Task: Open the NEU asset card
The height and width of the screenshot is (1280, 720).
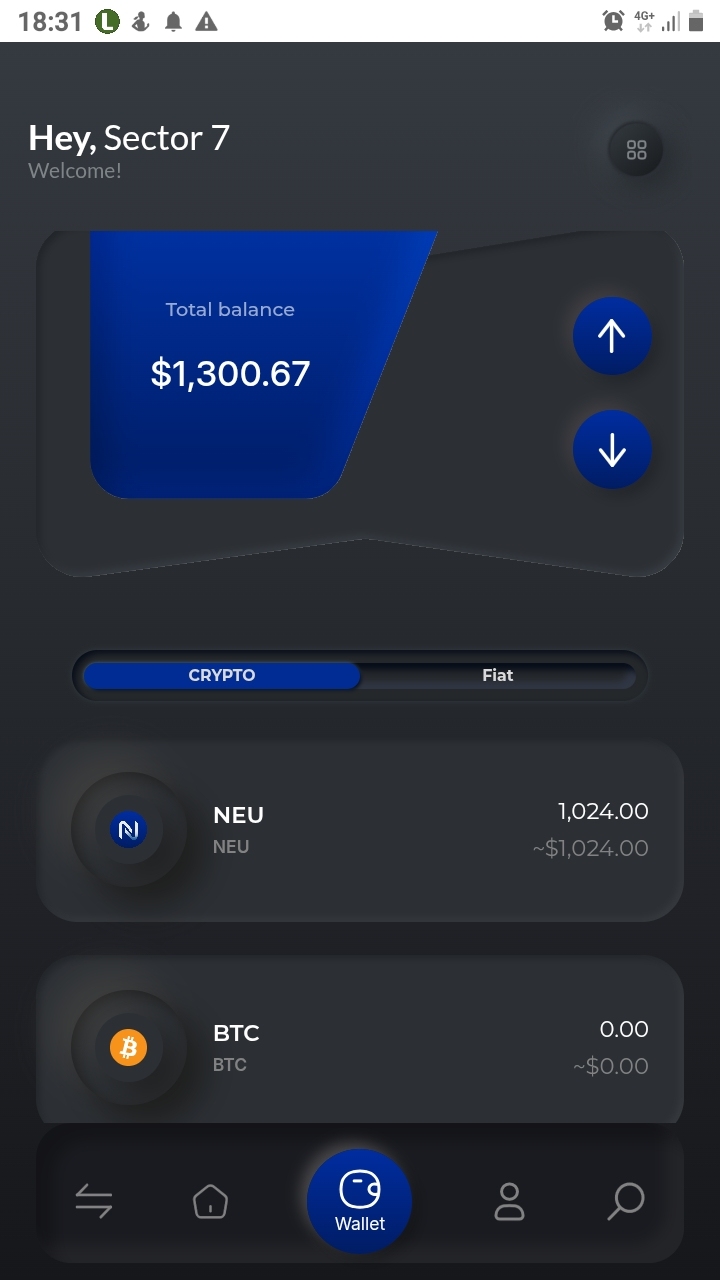Action: pyautogui.click(x=360, y=831)
